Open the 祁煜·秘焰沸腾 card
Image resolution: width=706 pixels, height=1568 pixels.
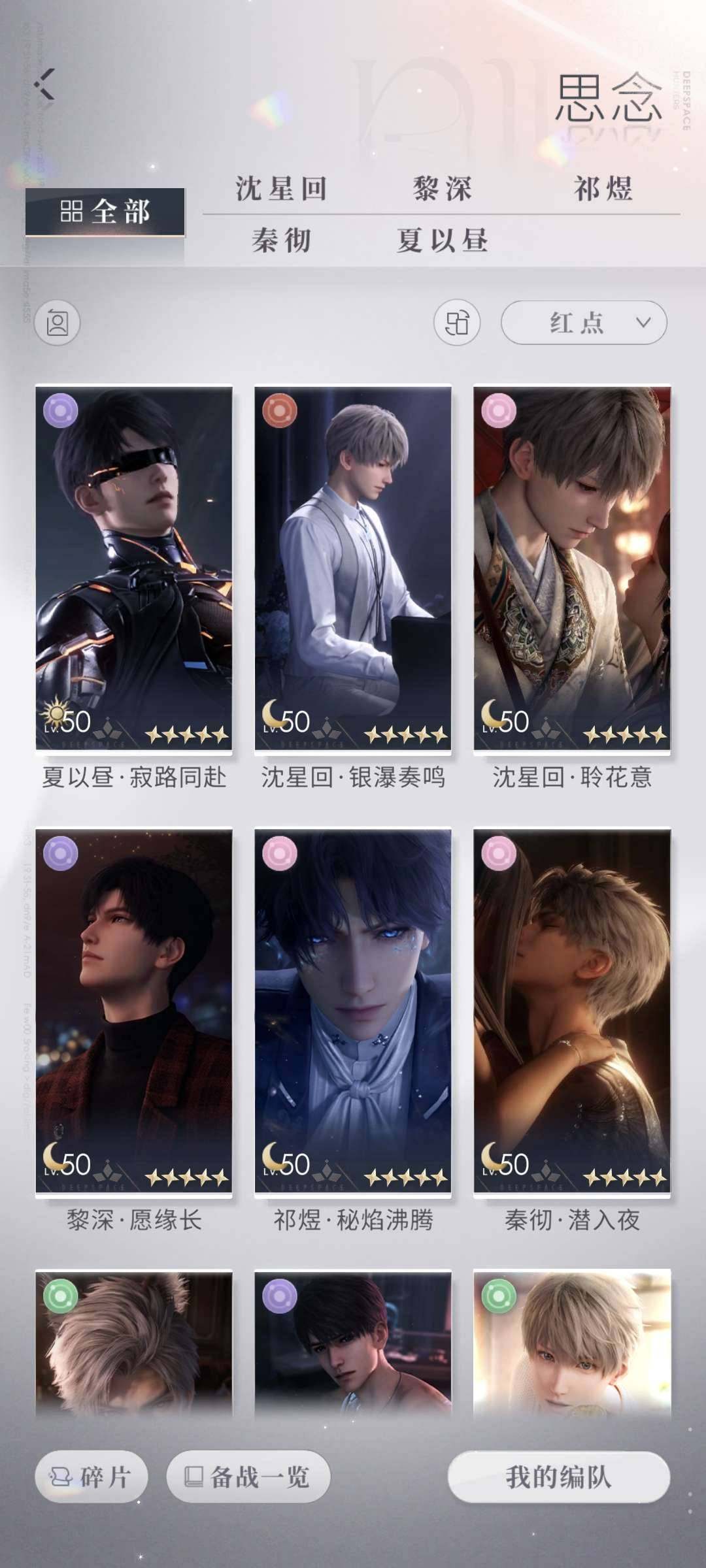(x=353, y=1010)
